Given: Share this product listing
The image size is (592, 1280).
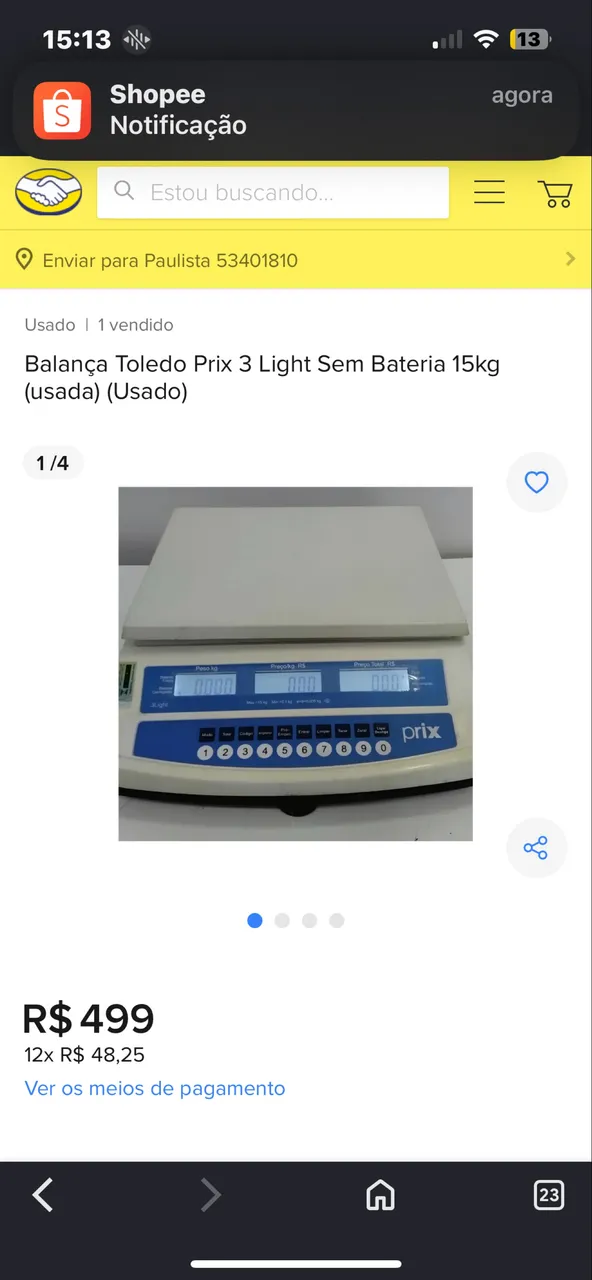Looking at the screenshot, I should click(536, 848).
